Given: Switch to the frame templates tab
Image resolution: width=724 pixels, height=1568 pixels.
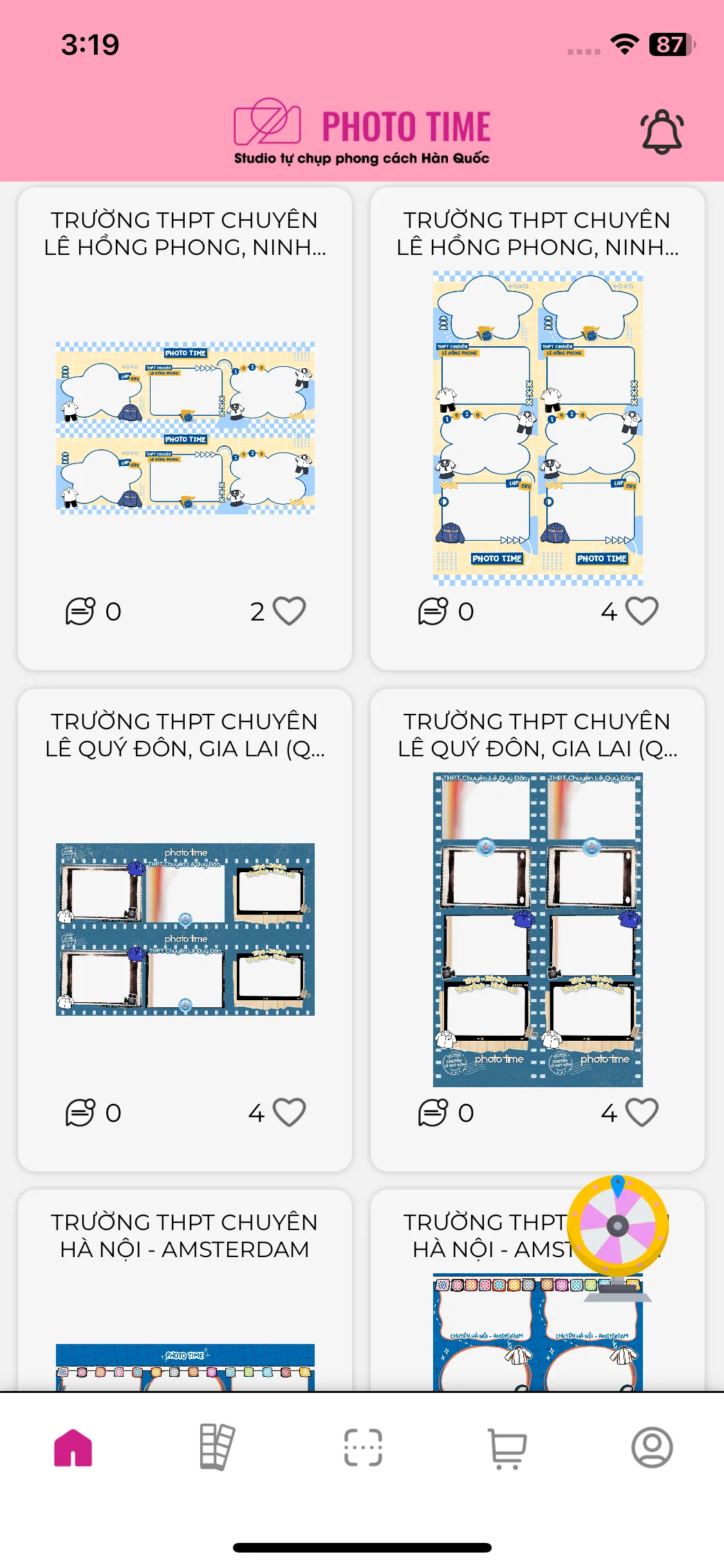Looking at the screenshot, I should [217, 1448].
